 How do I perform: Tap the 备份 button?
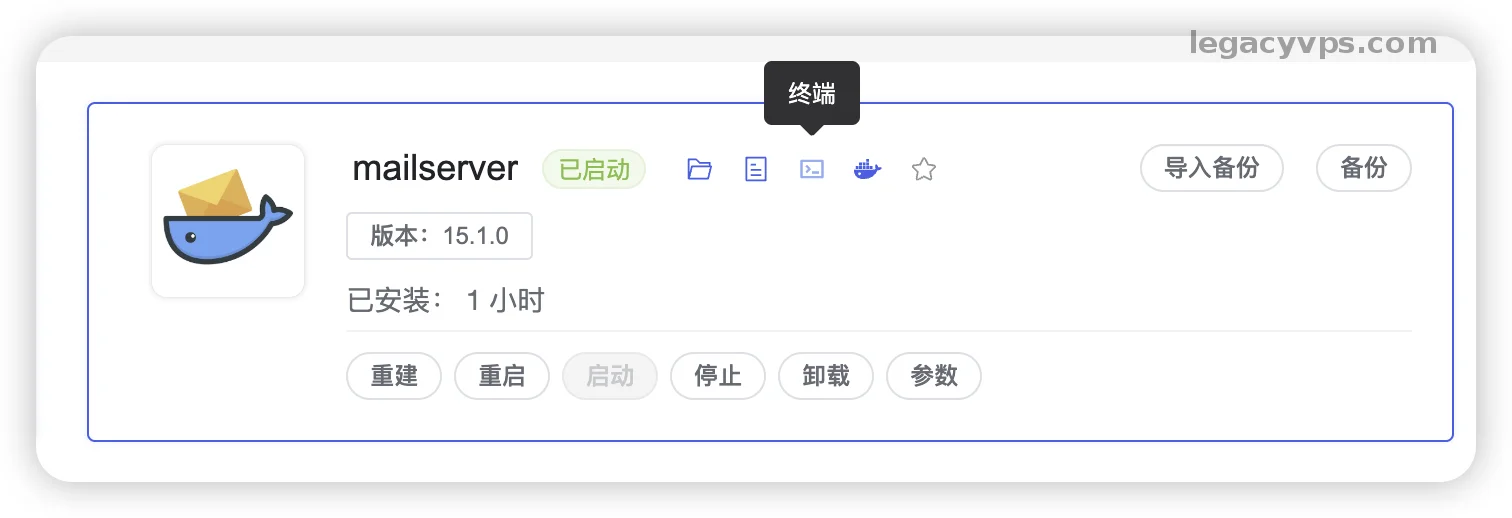point(1363,168)
